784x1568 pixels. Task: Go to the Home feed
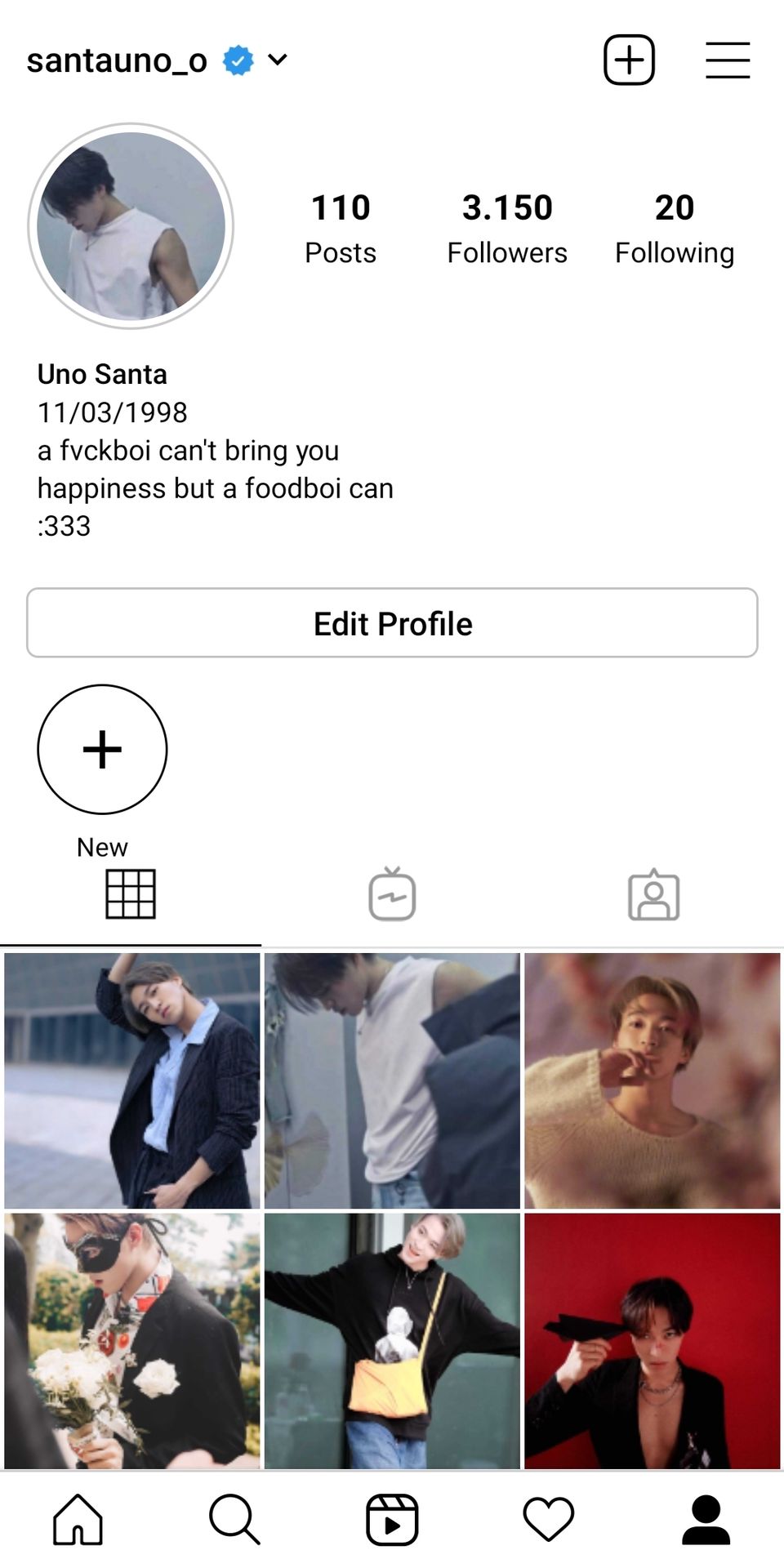[x=78, y=1520]
